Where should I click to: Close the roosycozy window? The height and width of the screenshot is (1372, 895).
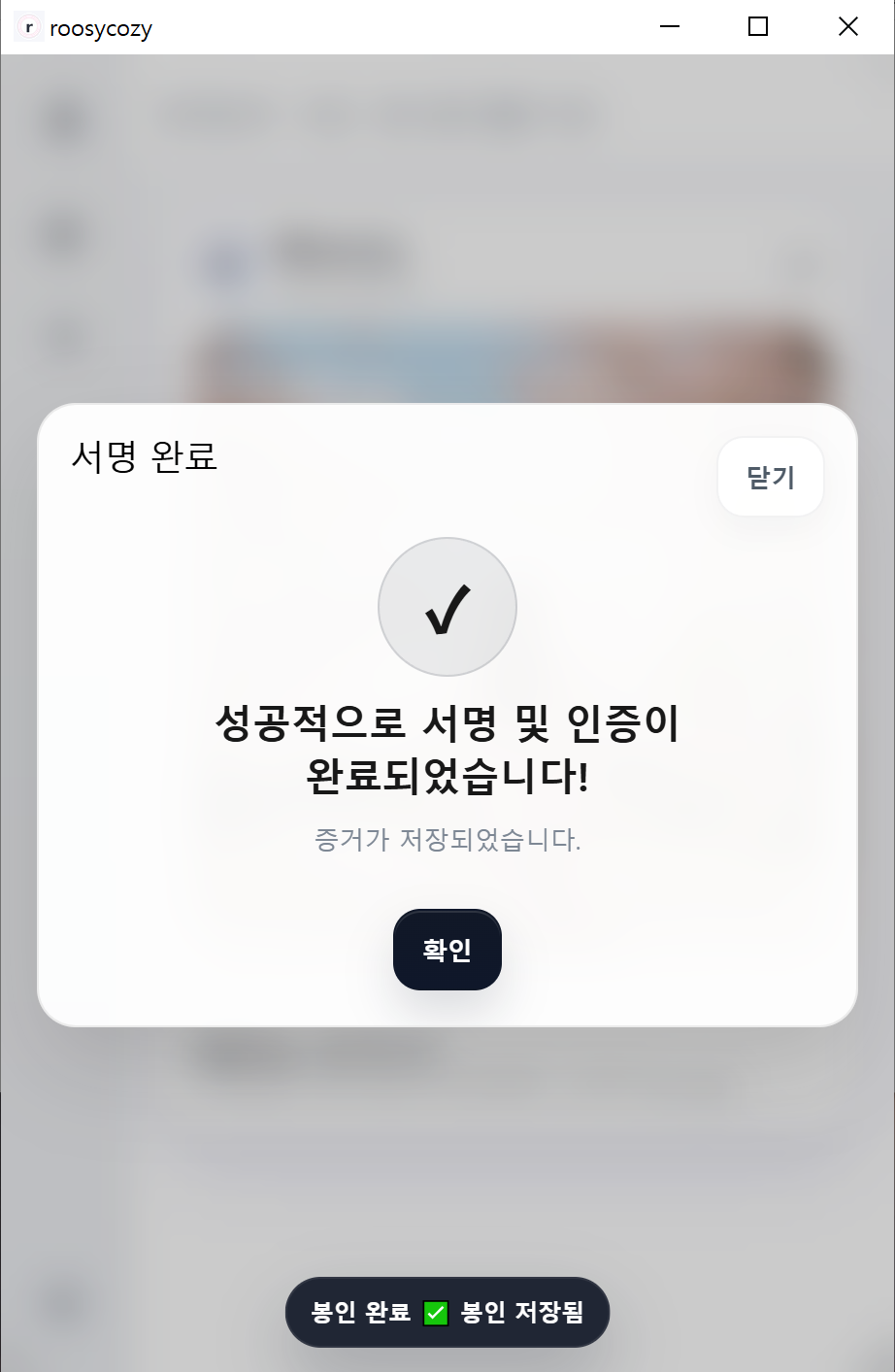[847, 27]
